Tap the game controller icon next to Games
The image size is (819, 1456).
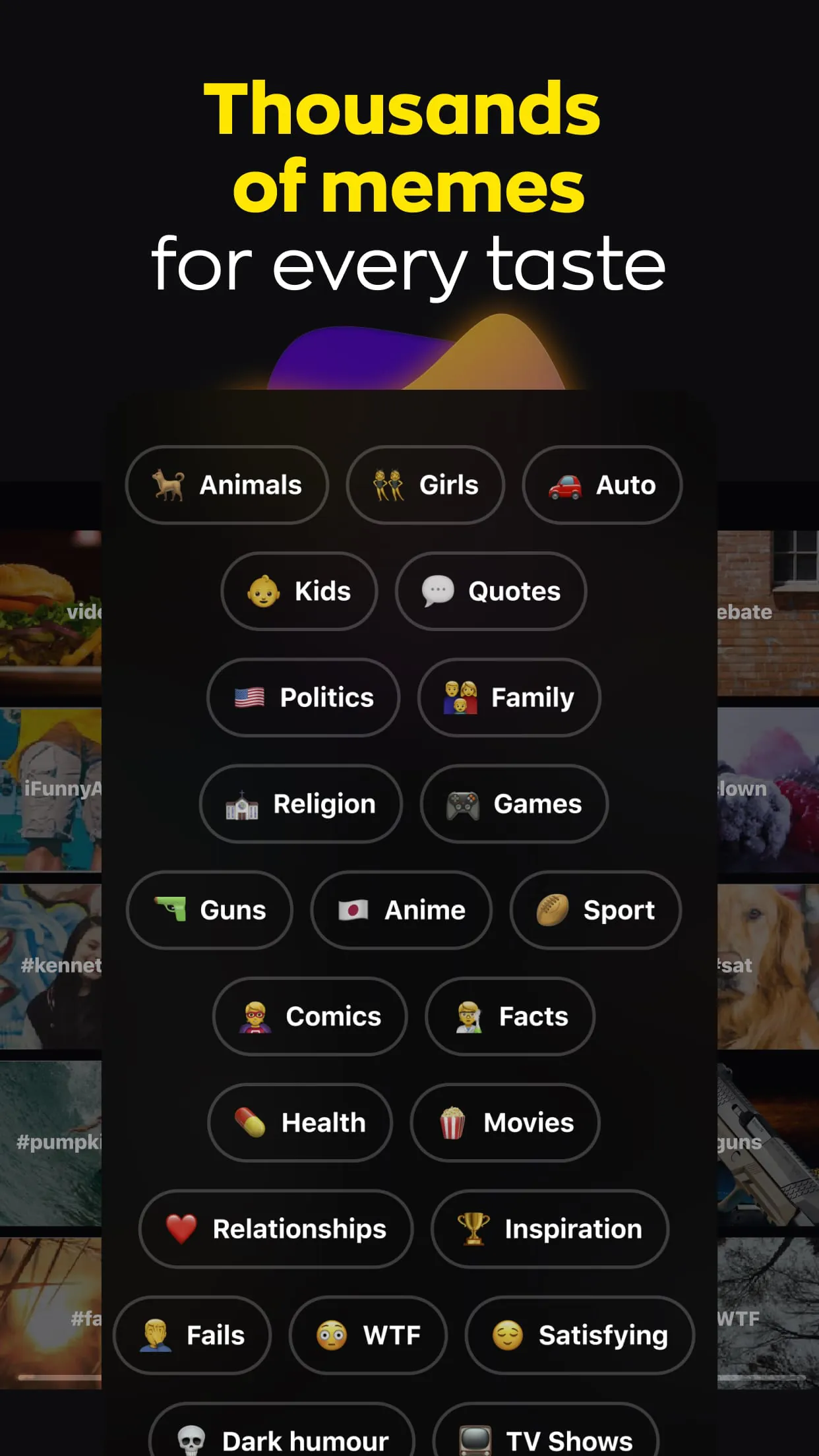464,804
